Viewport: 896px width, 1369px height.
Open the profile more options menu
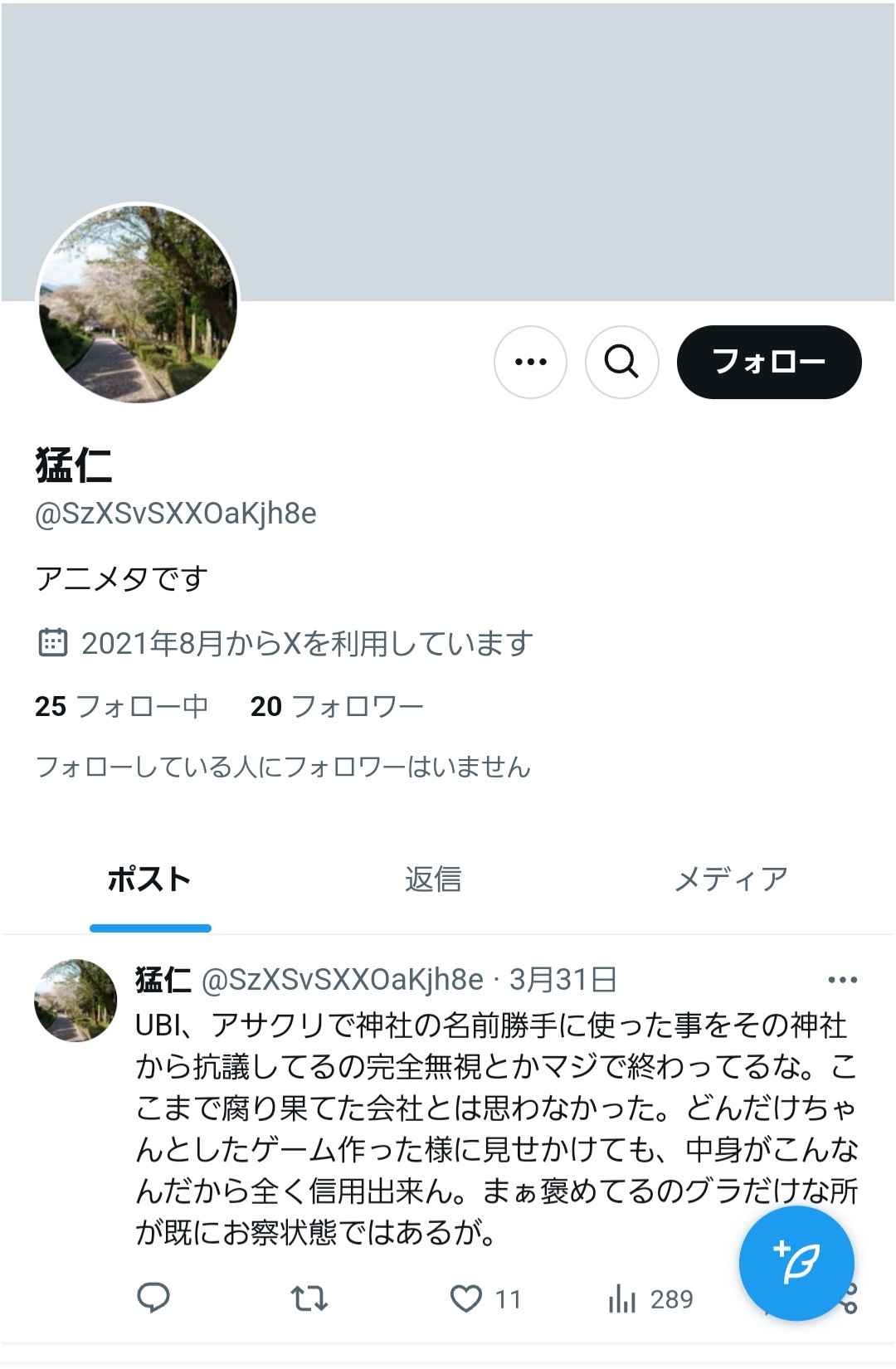click(x=530, y=362)
